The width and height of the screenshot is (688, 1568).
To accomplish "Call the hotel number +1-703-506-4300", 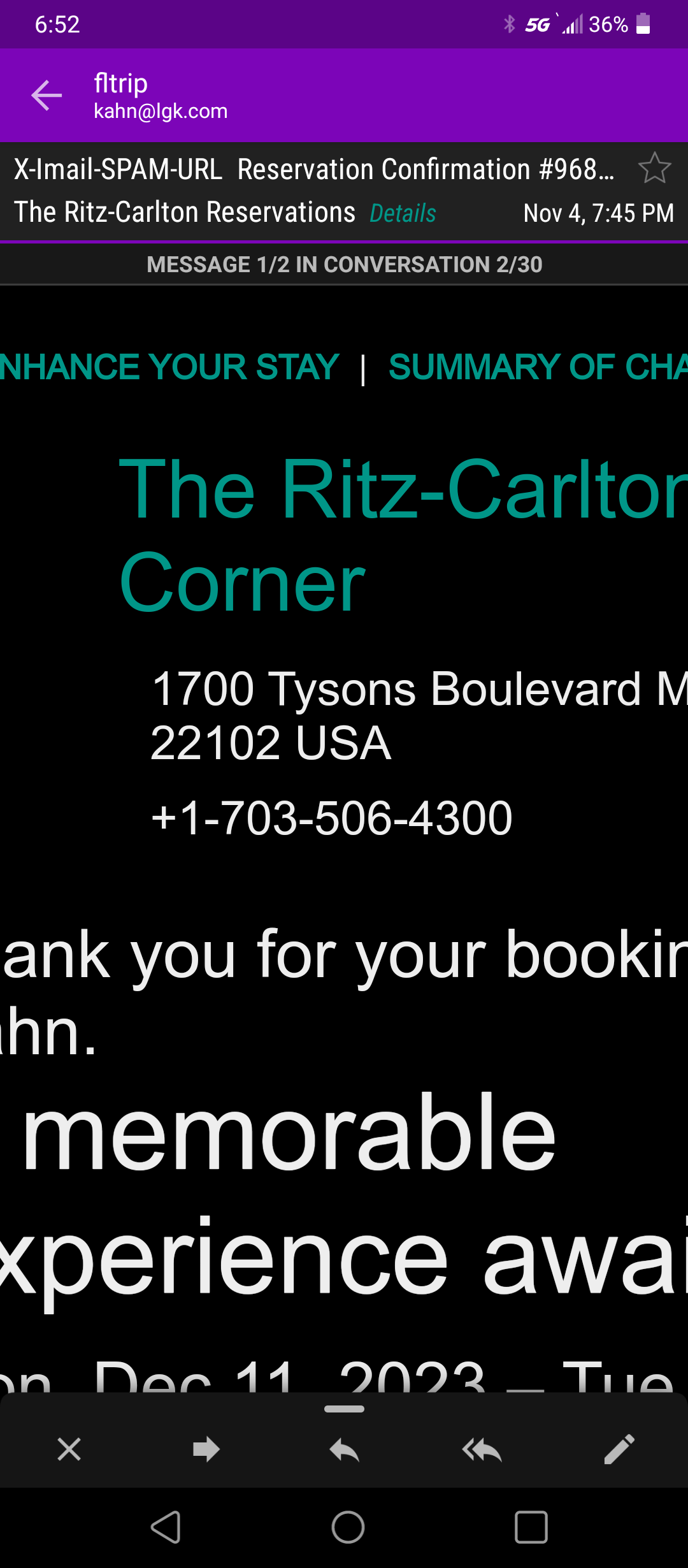I will (331, 818).
